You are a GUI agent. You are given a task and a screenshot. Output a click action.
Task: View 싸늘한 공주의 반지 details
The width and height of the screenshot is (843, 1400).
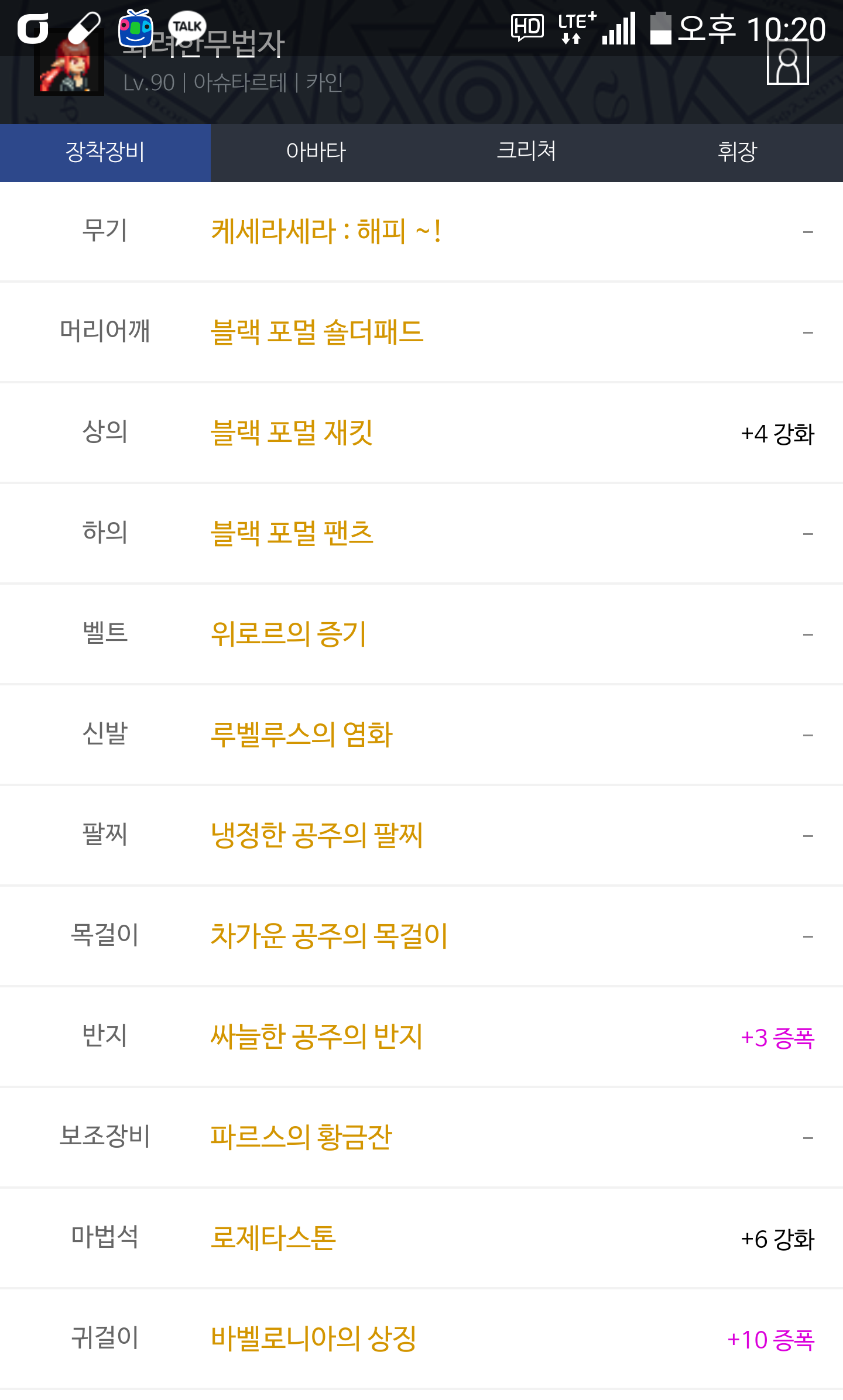tap(316, 1037)
